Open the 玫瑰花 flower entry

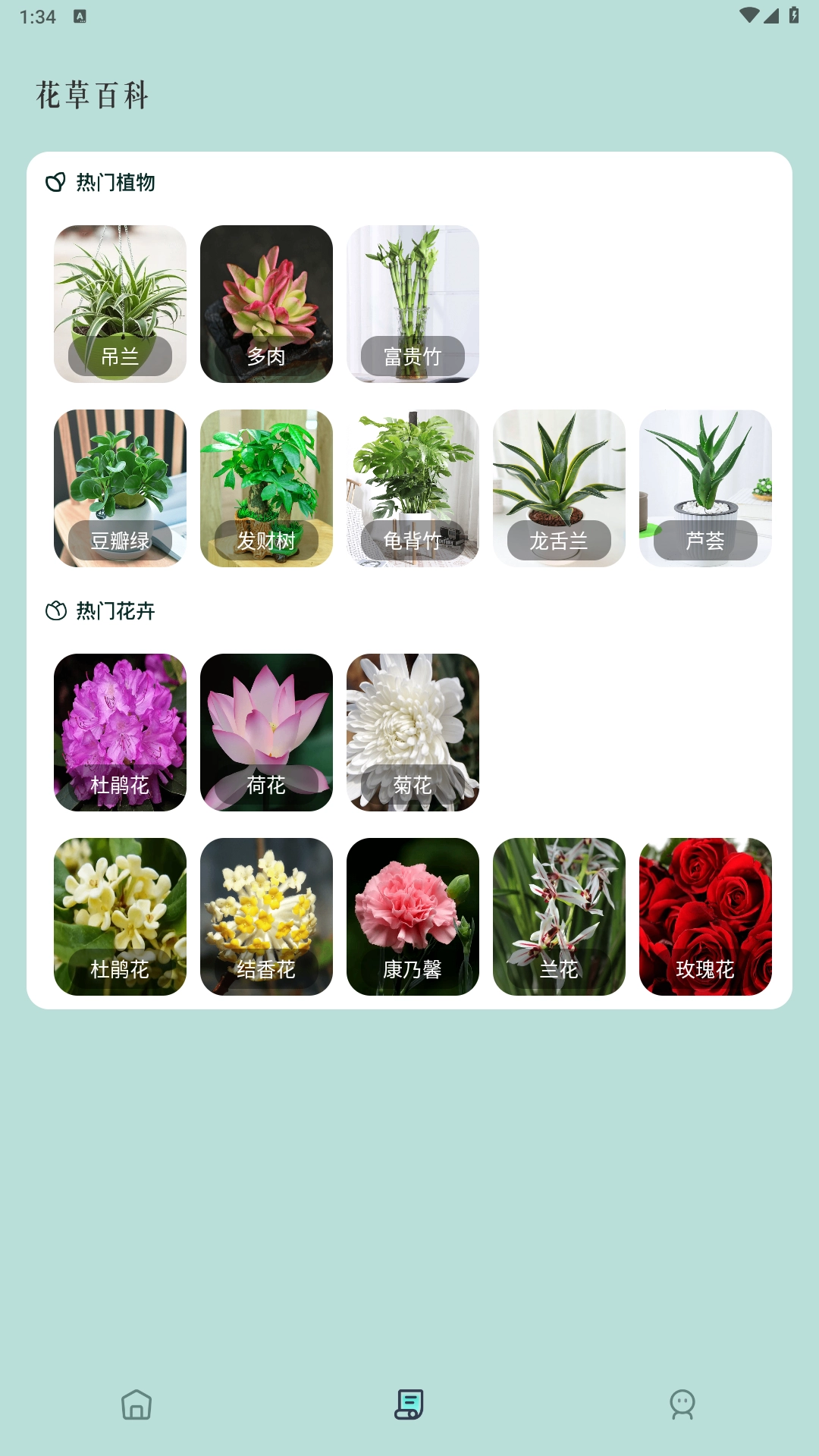[x=705, y=915]
